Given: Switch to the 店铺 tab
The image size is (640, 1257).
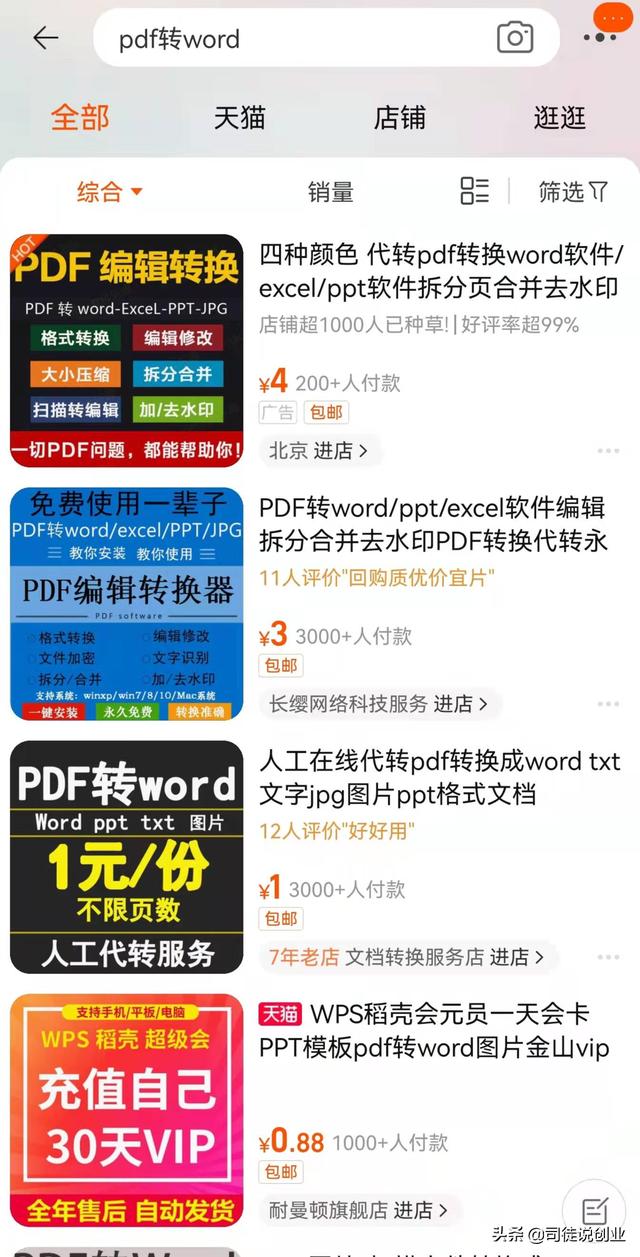Looking at the screenshot, I should coord(399,117).
